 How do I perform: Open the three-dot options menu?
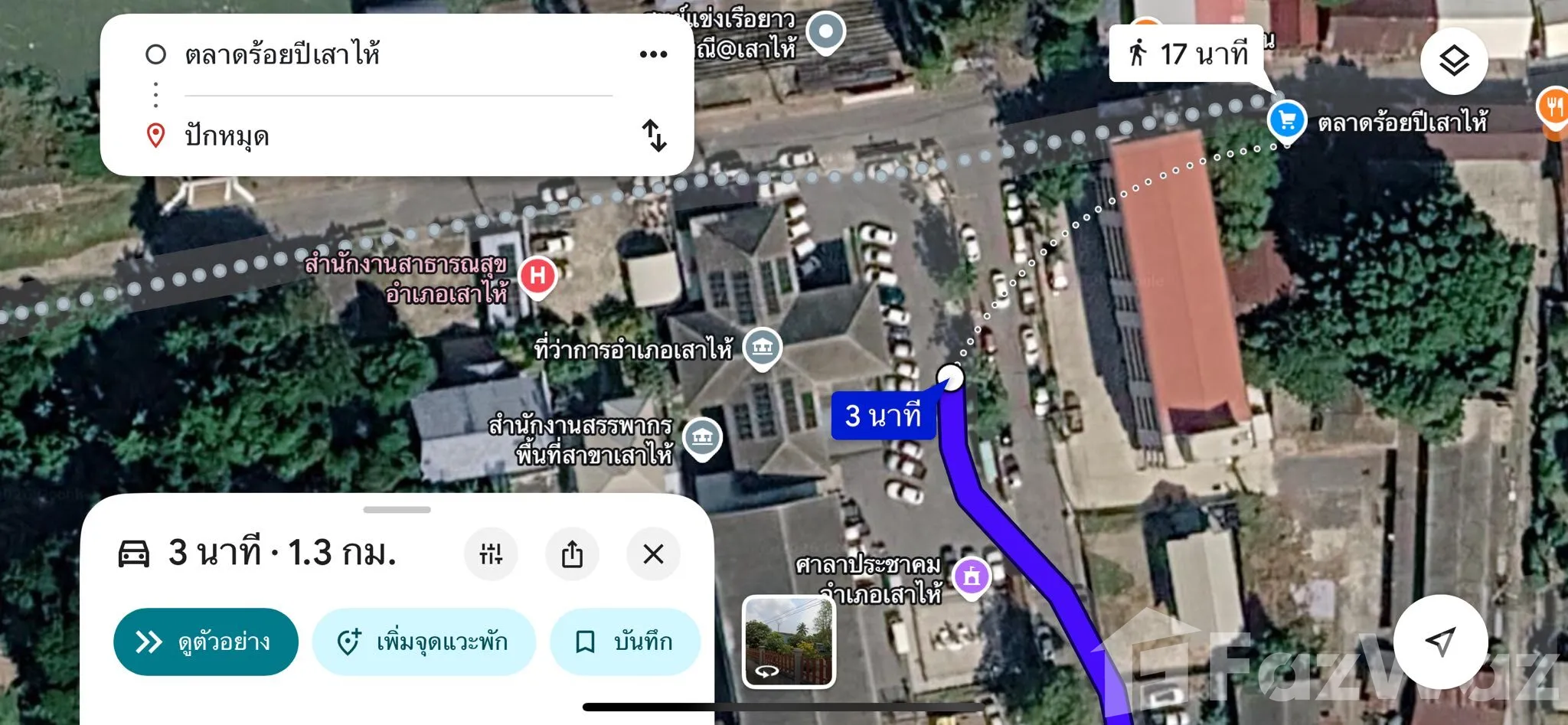[653, 54]
